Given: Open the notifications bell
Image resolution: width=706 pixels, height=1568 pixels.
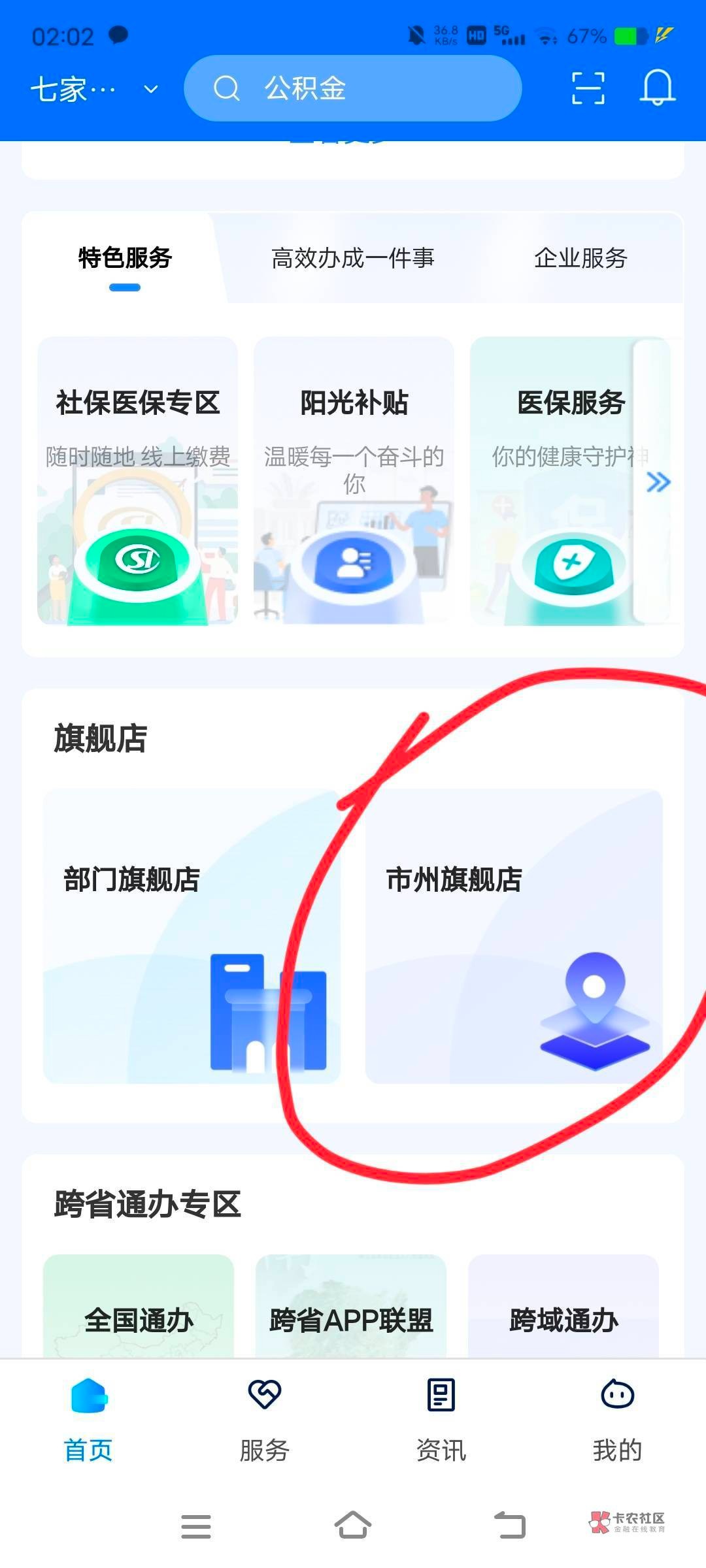Looking at the screenshot, I should [x=657, y=87].
